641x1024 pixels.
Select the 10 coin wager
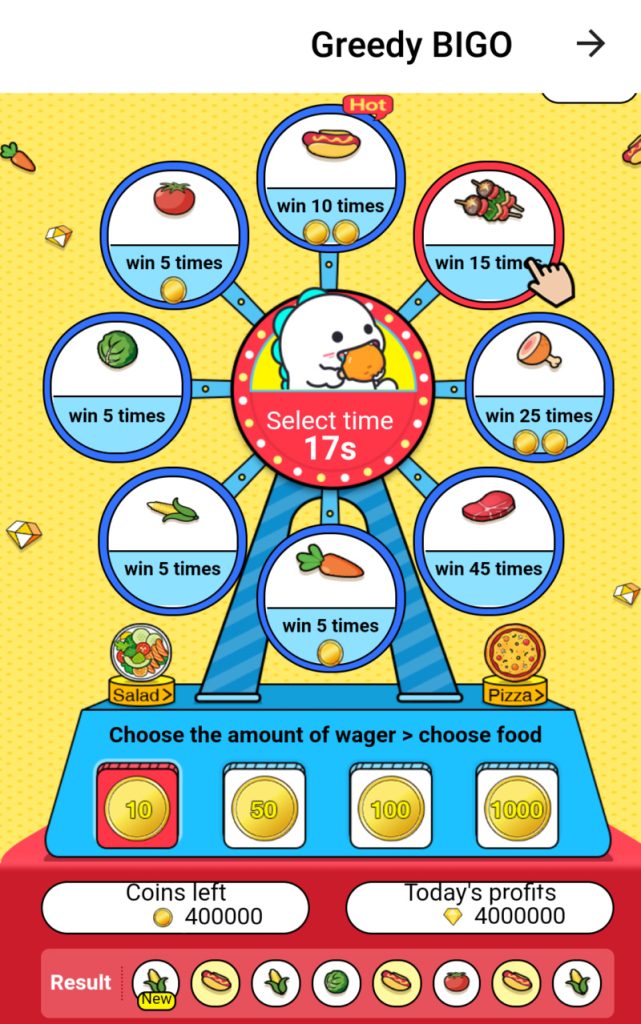[138, 808]
